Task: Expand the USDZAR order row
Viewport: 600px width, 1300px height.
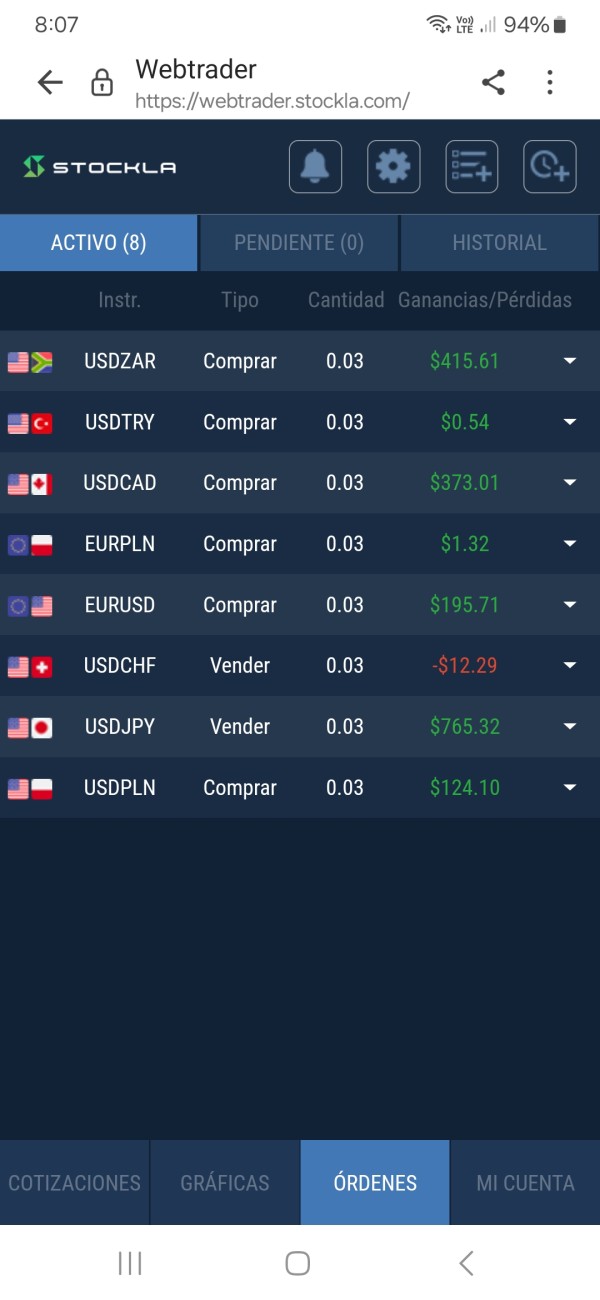Action: (570, 361)
